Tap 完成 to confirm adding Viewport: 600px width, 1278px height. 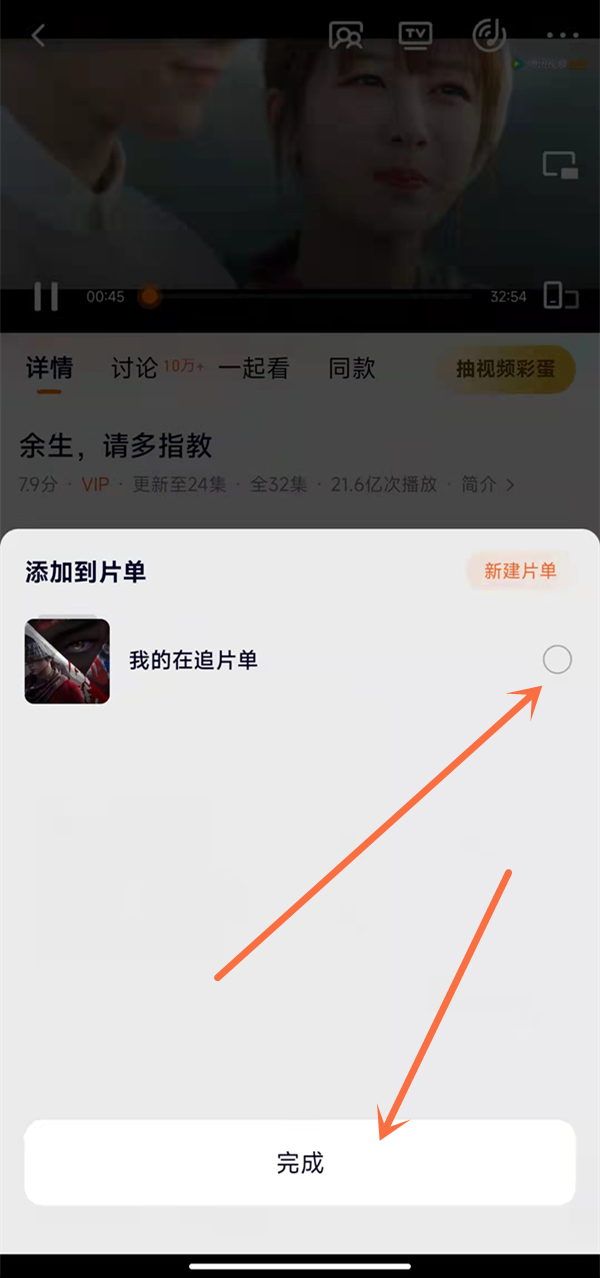tap(300, 1162)
